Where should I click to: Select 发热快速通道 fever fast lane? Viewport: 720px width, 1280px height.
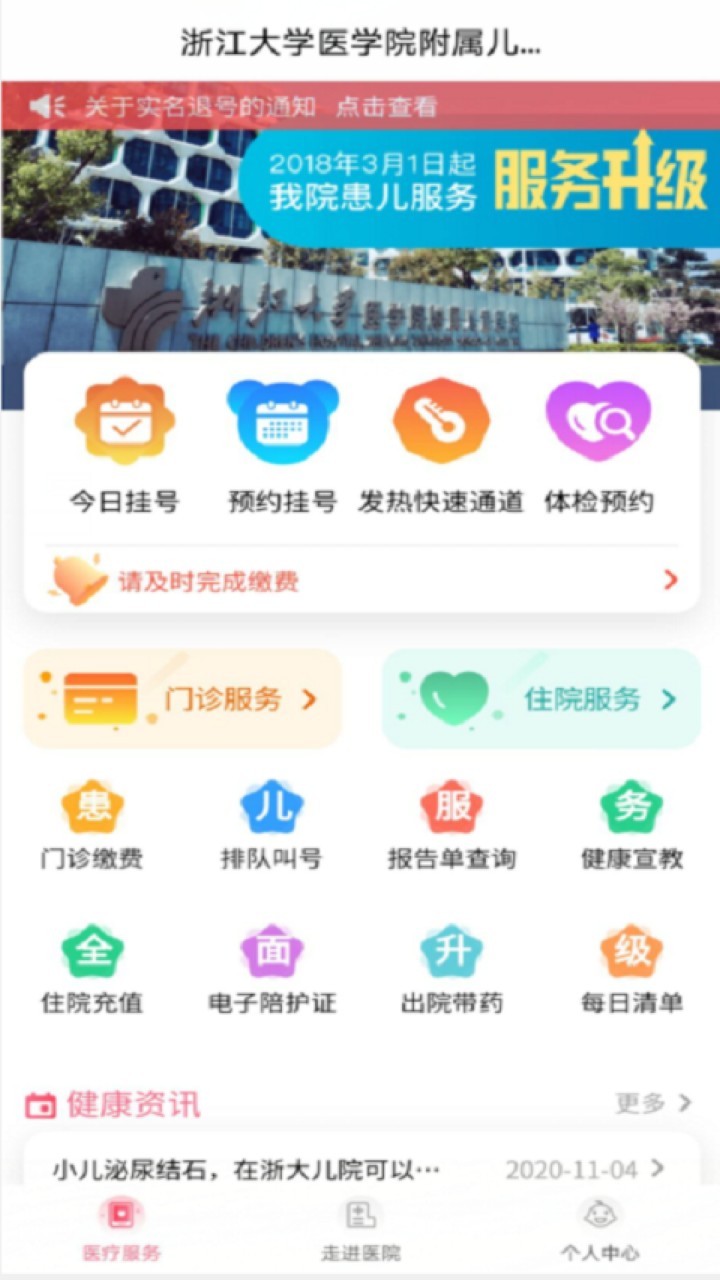[441, 445]
